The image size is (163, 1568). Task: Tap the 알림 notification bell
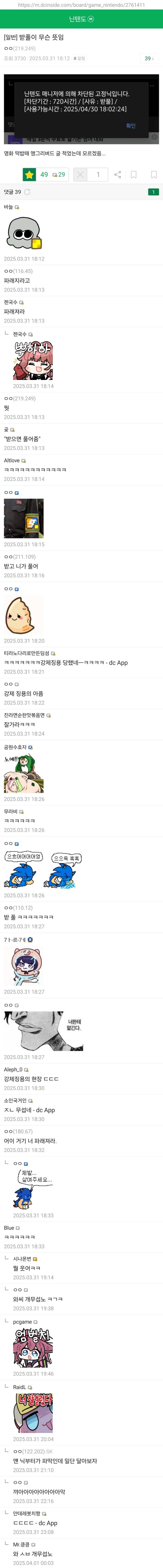(x=79, y=58)
